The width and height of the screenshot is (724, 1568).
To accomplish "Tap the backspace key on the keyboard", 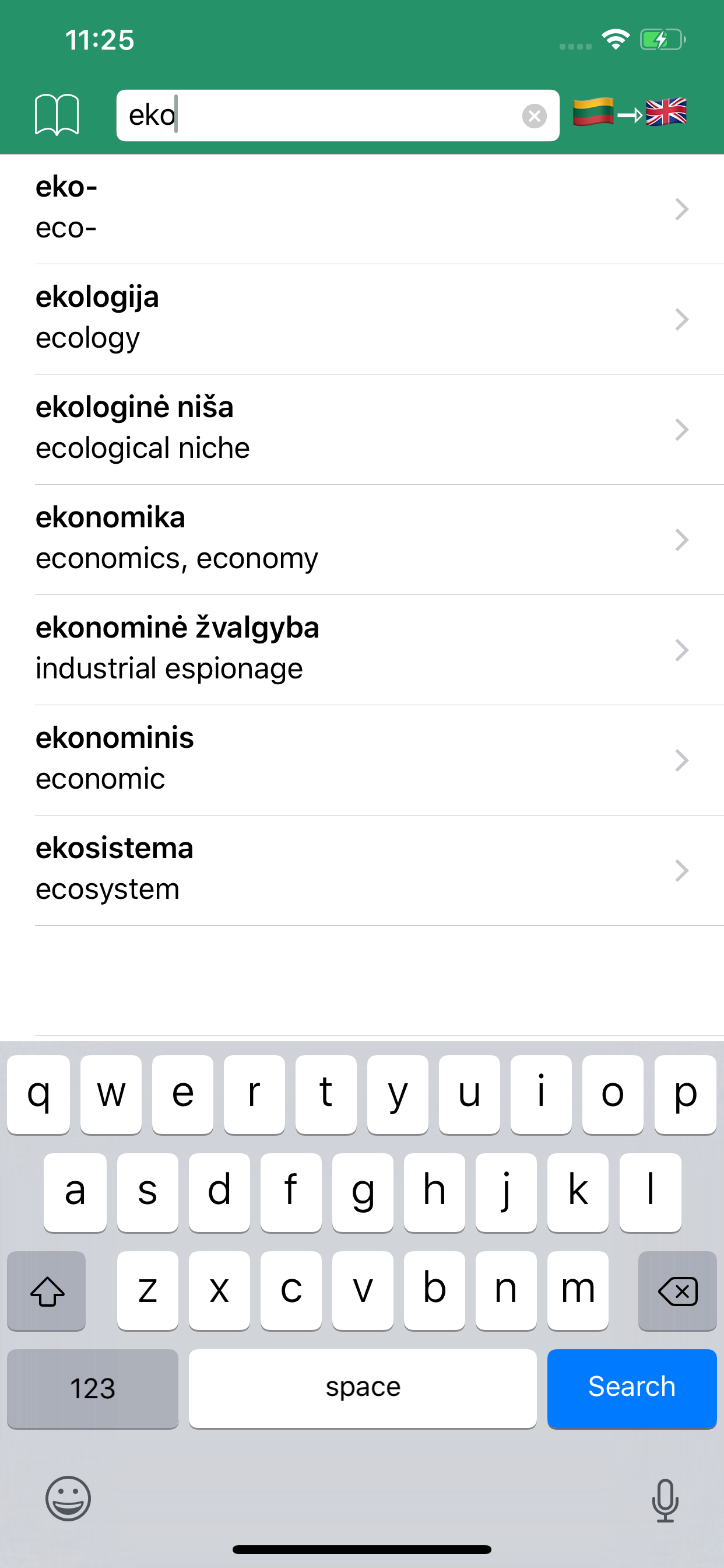I will (677, 1290).
